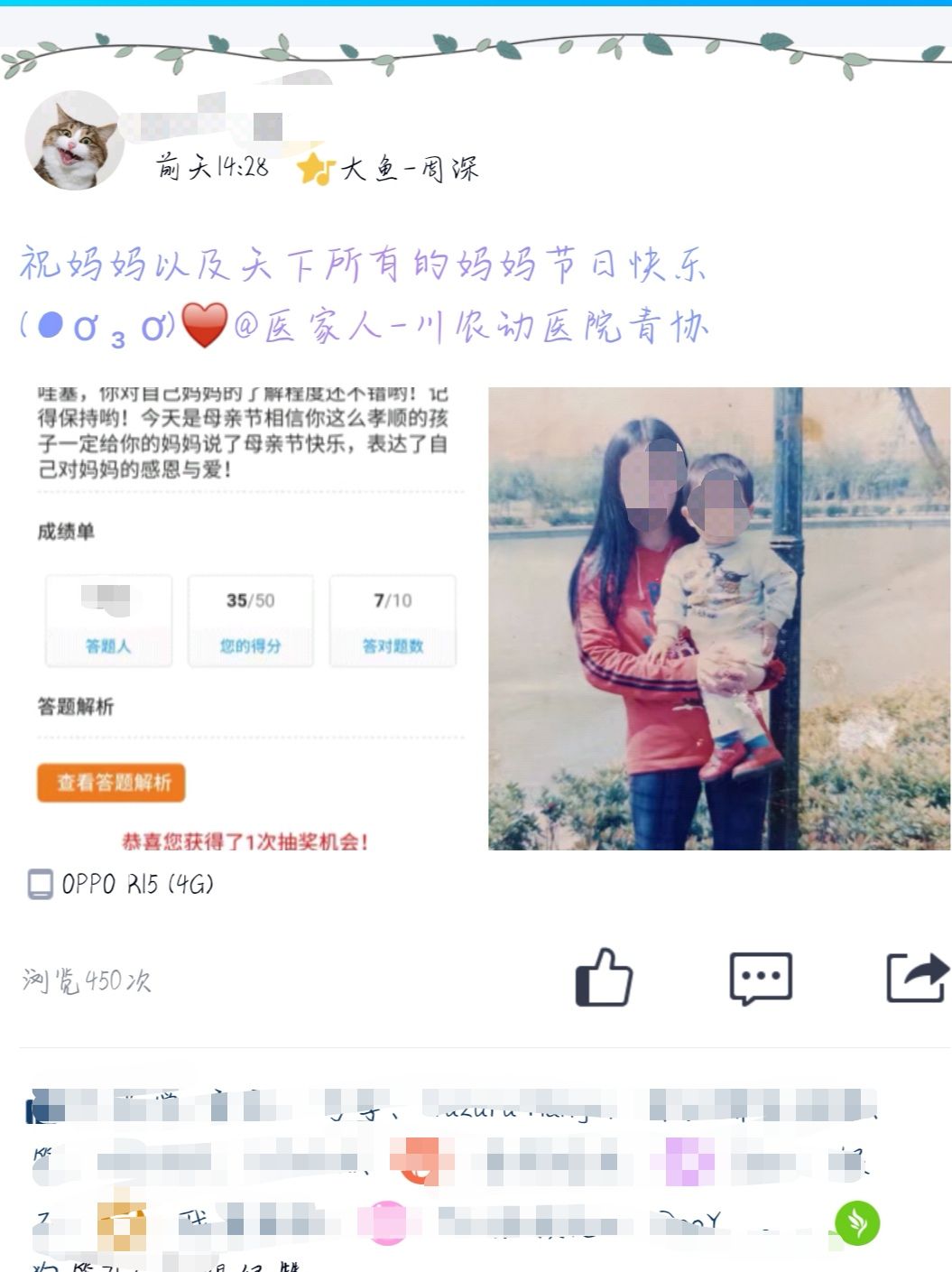Like this Mother's Day post

point(604,978)
